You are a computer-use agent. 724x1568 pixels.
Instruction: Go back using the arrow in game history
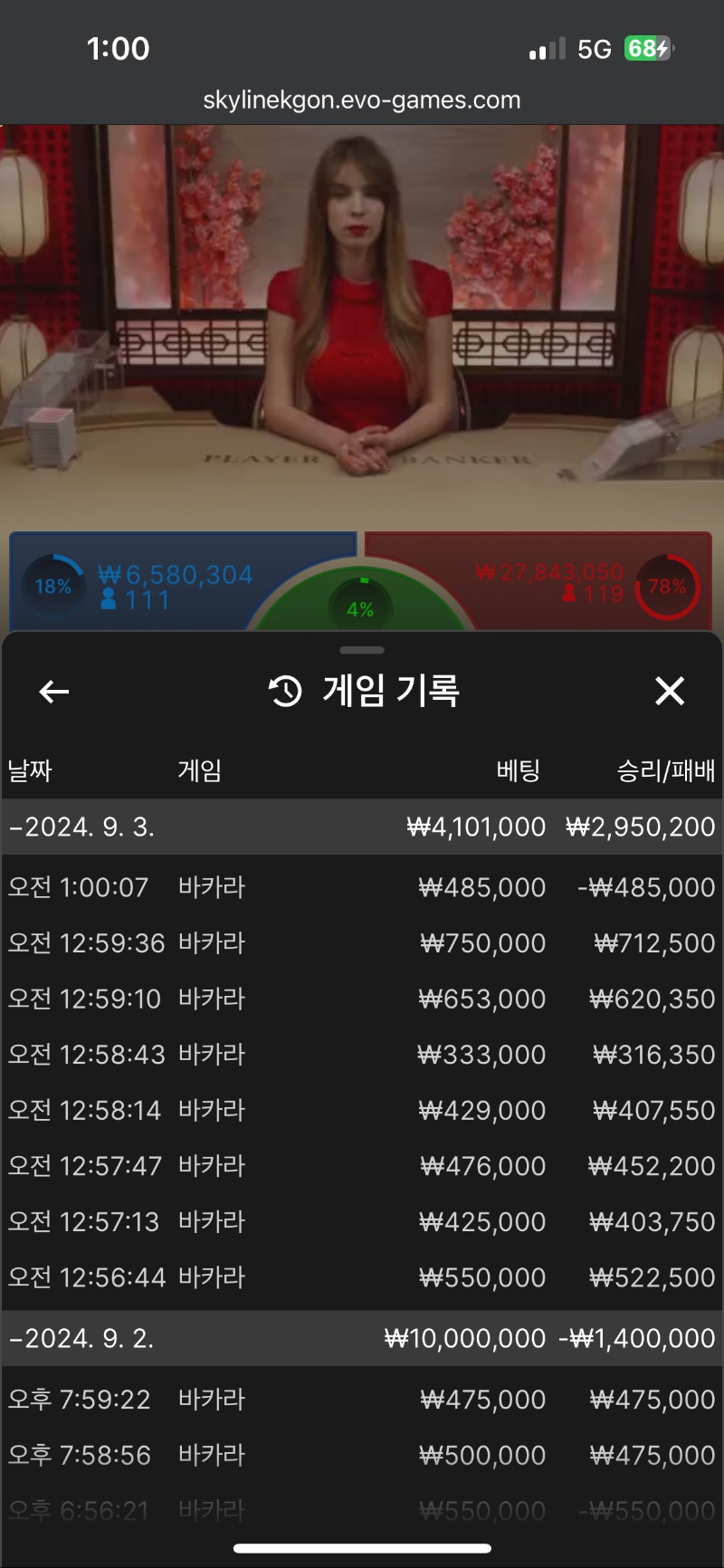click(54, 693)
